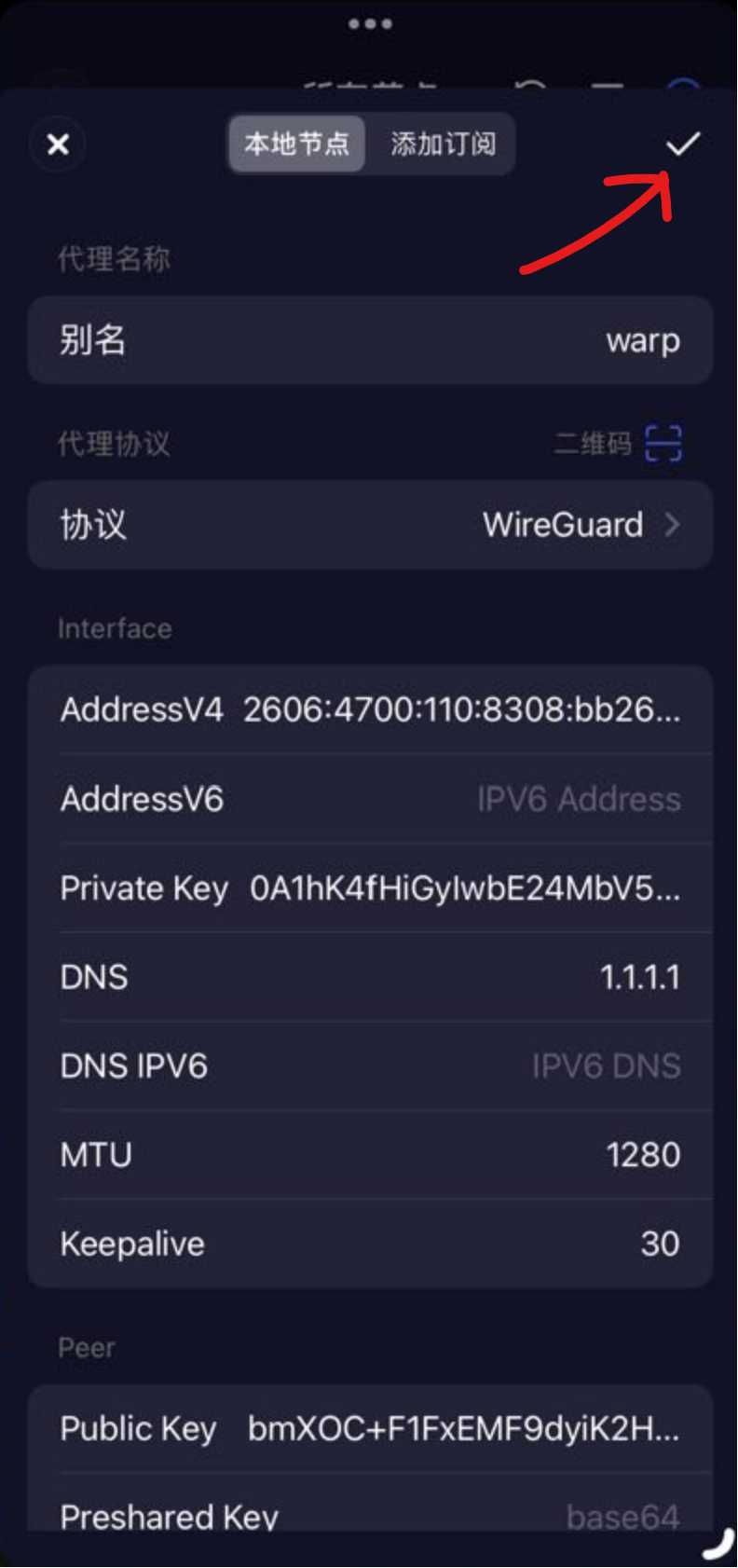Switch to the 添加订阅 tab
The height and width of the screenshot is (1568, 738).
[443, 144]
